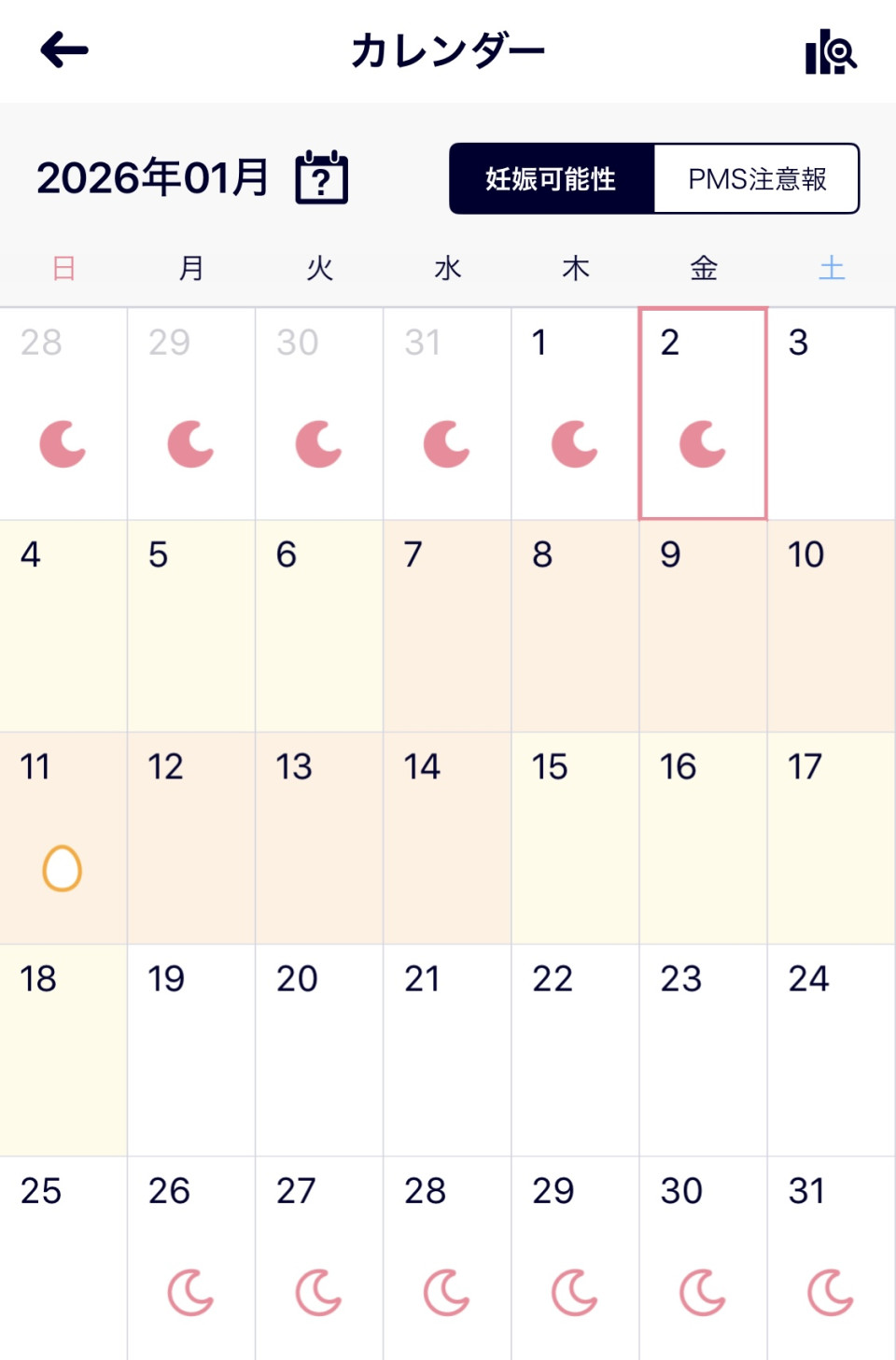
Task: Open January 11 with the ovulation egg
Action: tap(63, 838)
